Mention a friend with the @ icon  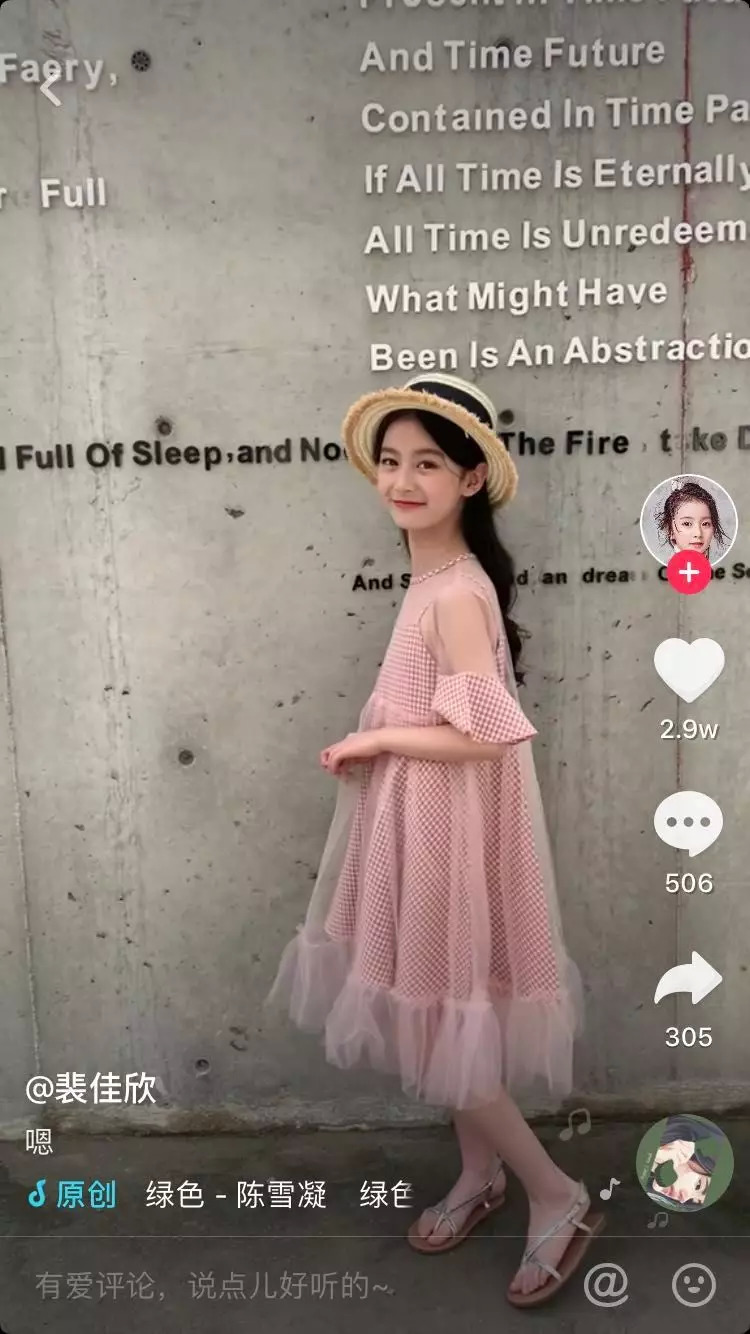click(x=606, y=1284)
